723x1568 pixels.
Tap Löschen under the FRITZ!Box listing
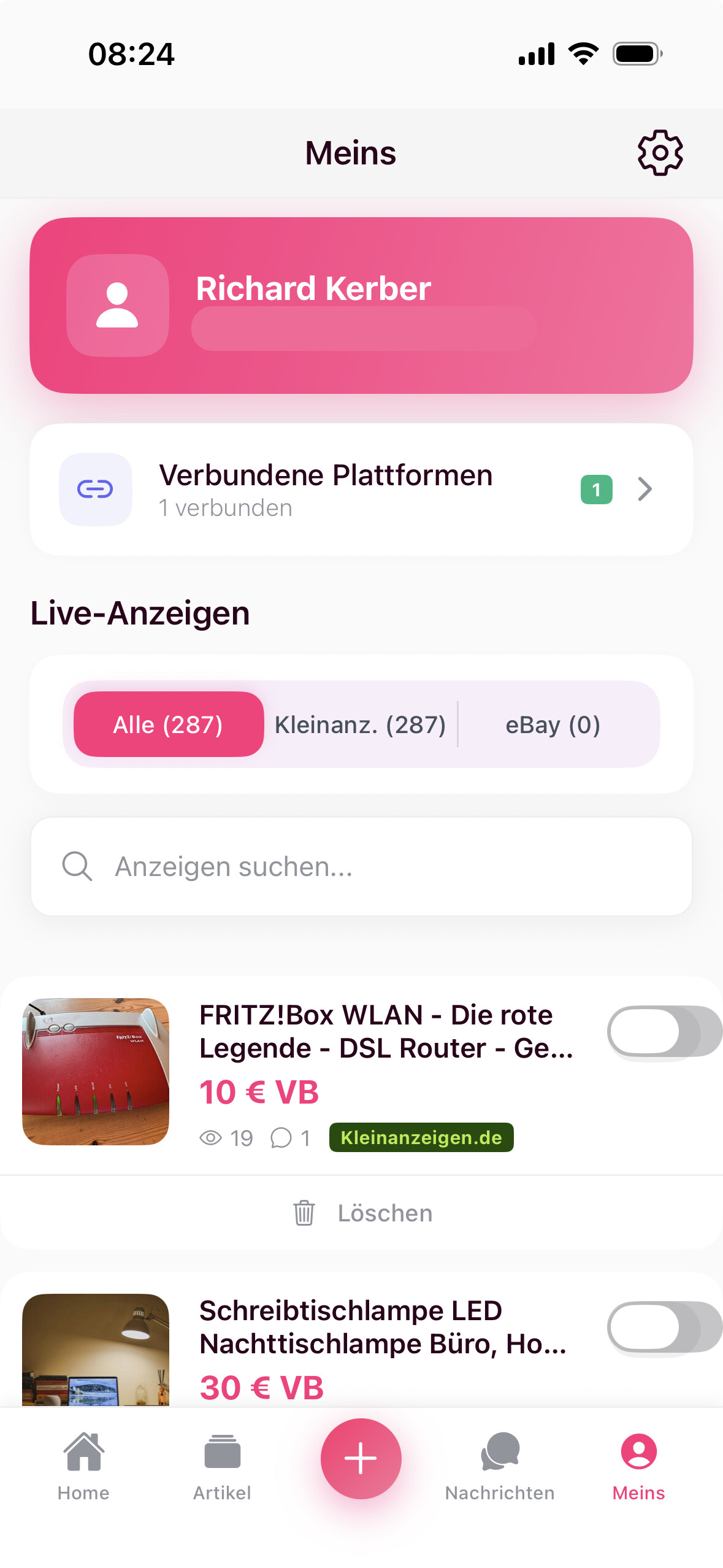click(363, 1213)
